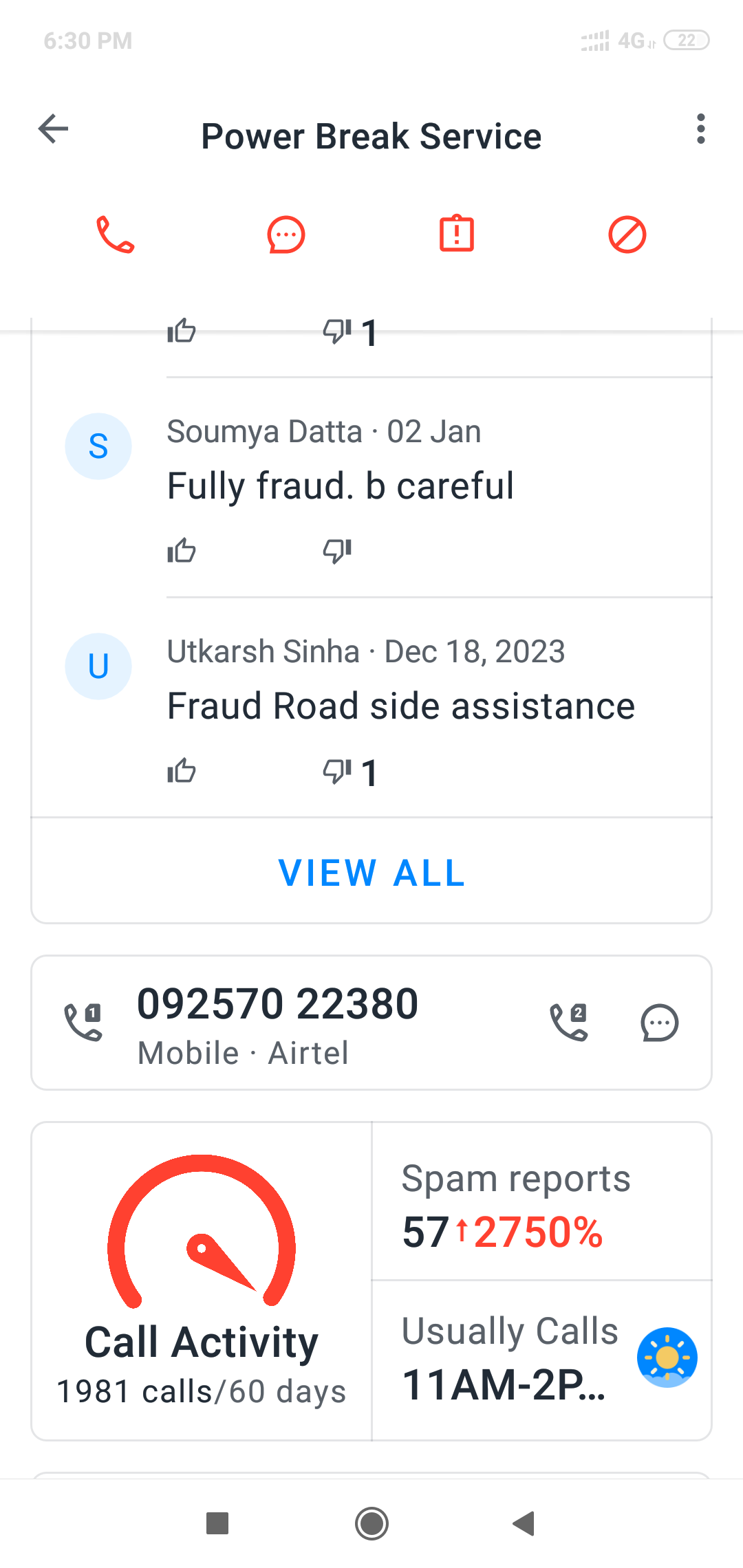Go back using the top arrow
This screenshot has height=1568, width=743.
pos(54,129)
